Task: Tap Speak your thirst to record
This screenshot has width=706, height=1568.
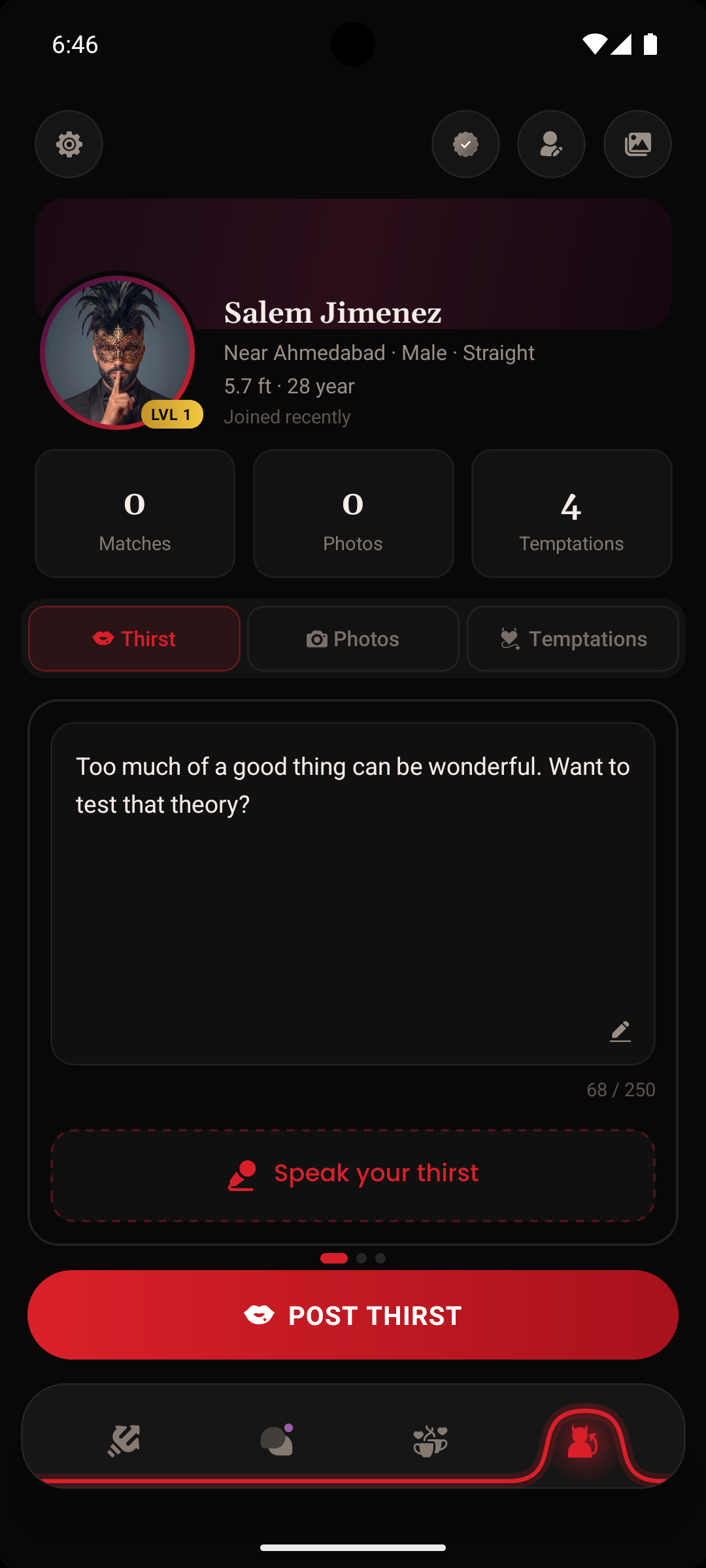Action: coord(353,1175)
